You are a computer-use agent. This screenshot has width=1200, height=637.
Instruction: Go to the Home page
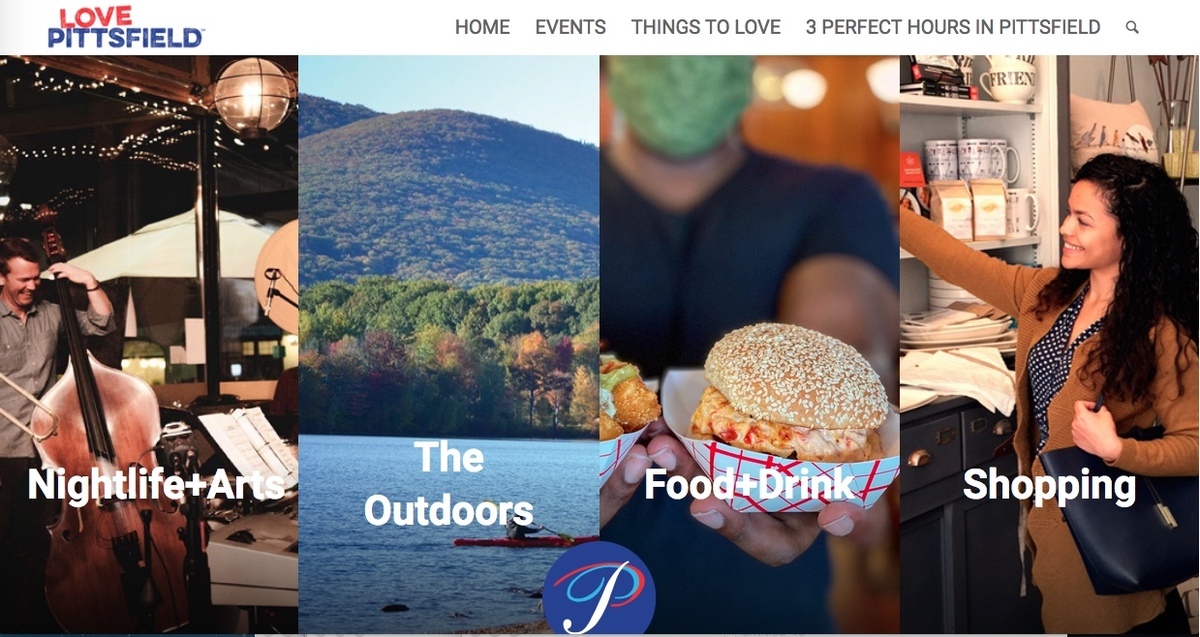[482, 27]
